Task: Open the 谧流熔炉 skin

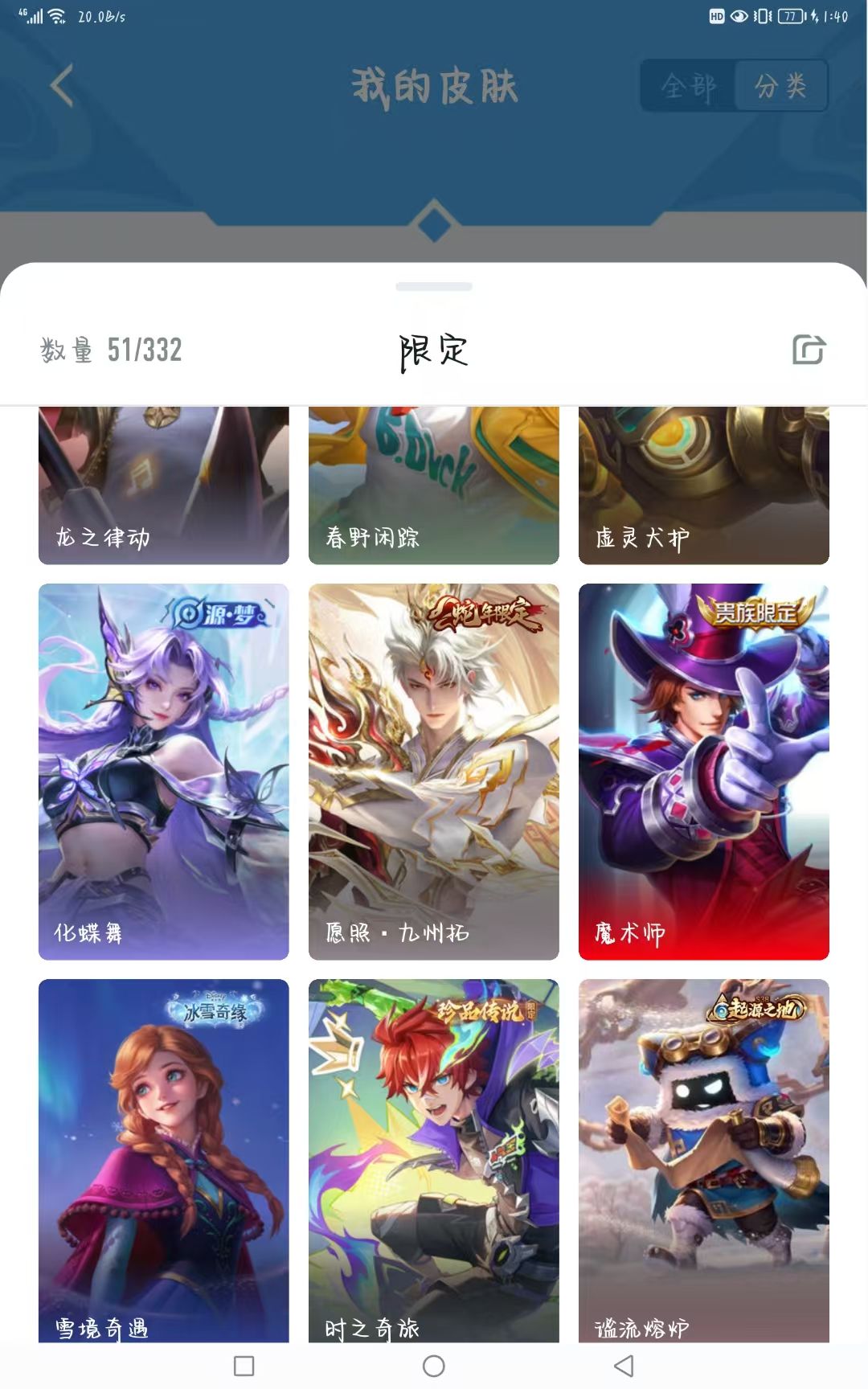Action: 703,1161
